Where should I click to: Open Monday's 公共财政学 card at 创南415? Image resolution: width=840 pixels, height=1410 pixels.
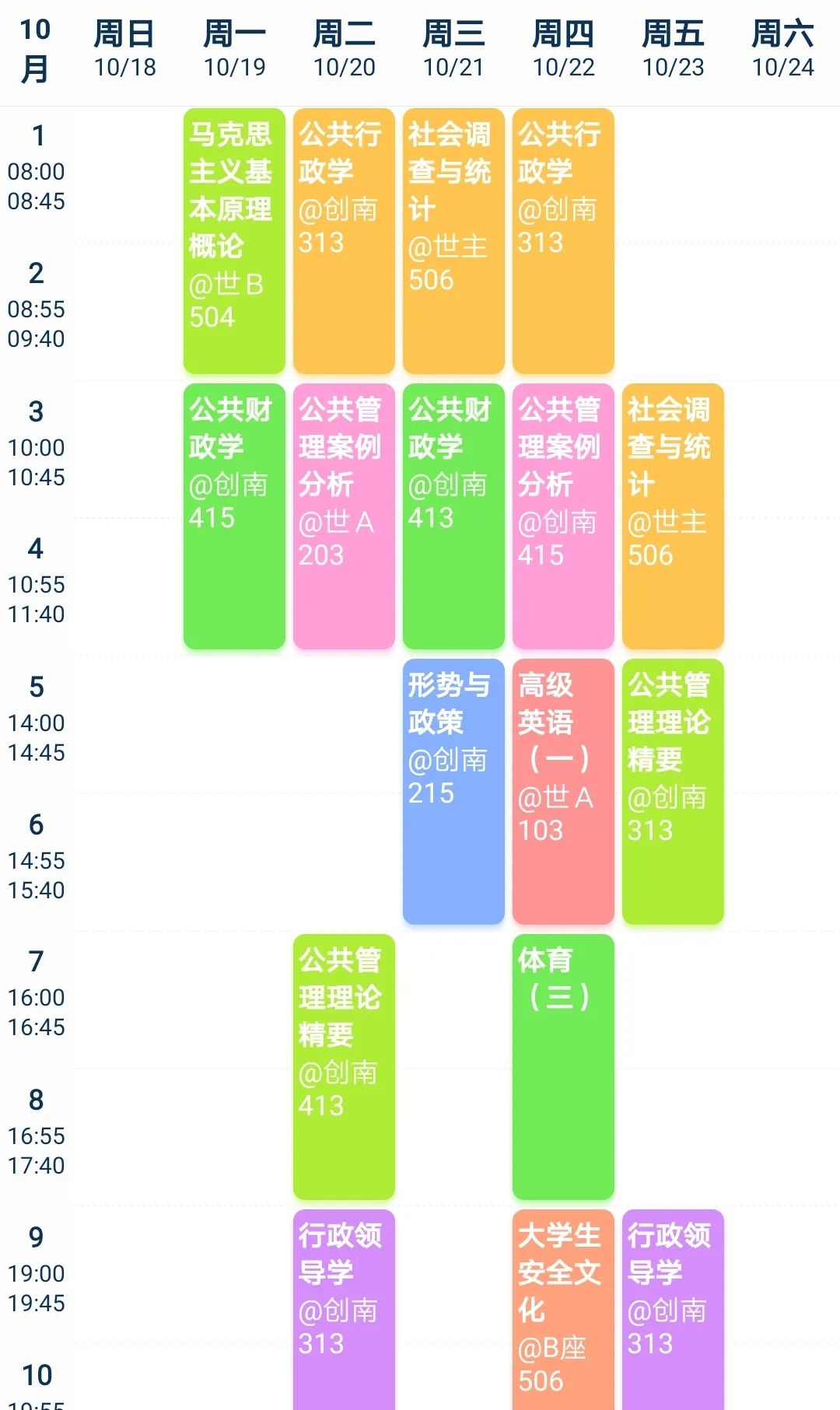point(234,516)
